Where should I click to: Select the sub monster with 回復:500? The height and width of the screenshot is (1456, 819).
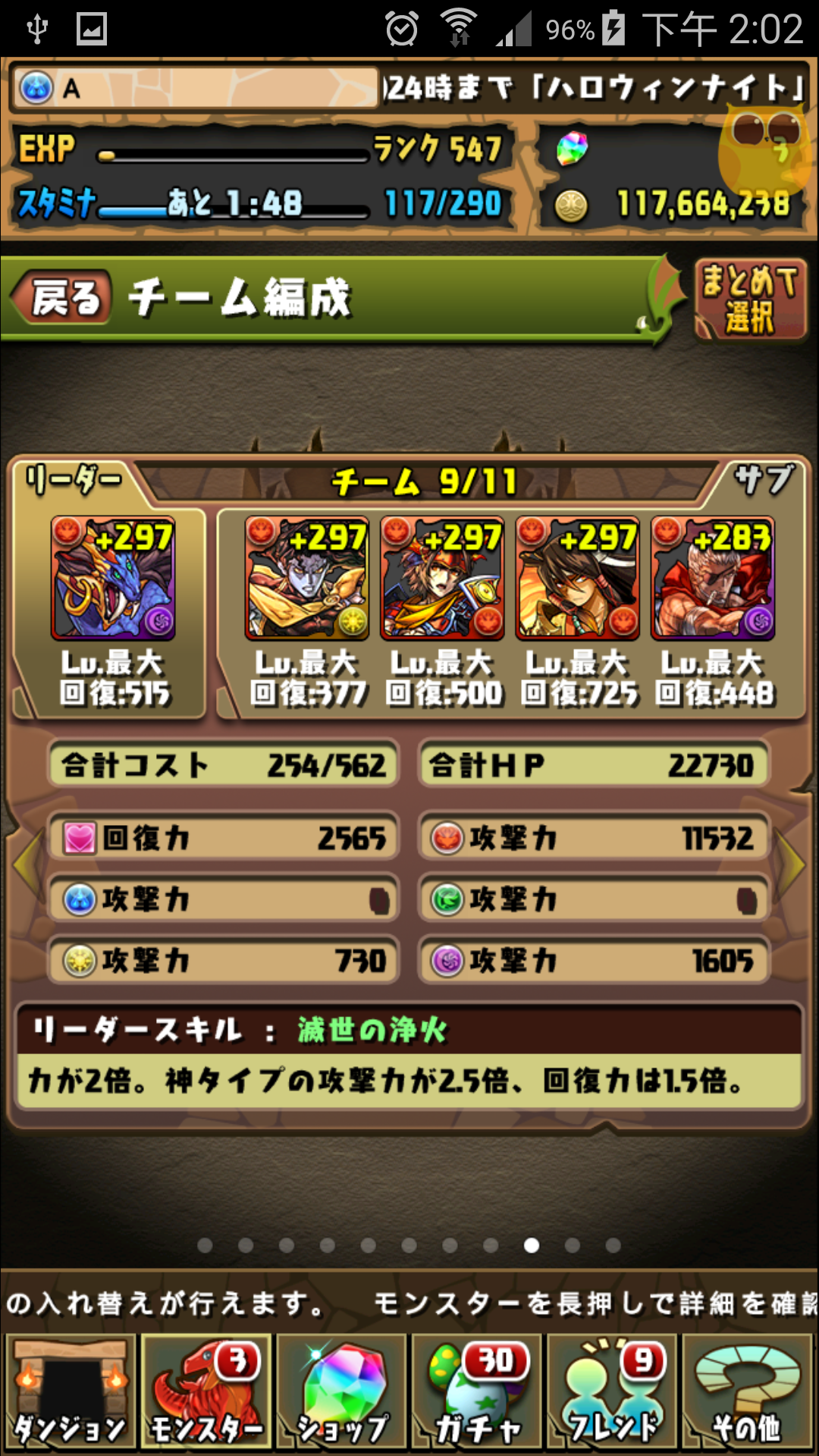442,578
